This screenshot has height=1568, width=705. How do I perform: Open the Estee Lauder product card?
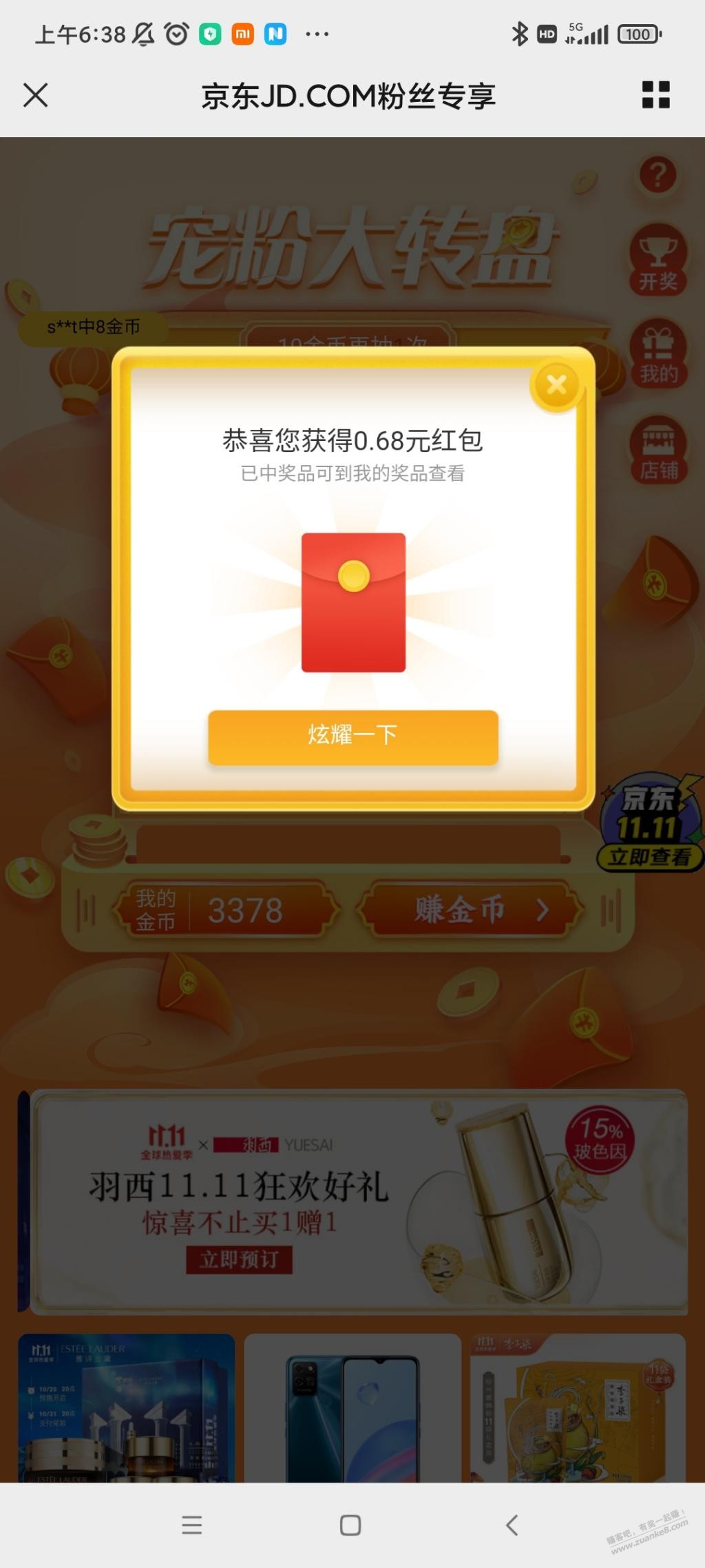pyautogui.click(x=127, y=1408)
